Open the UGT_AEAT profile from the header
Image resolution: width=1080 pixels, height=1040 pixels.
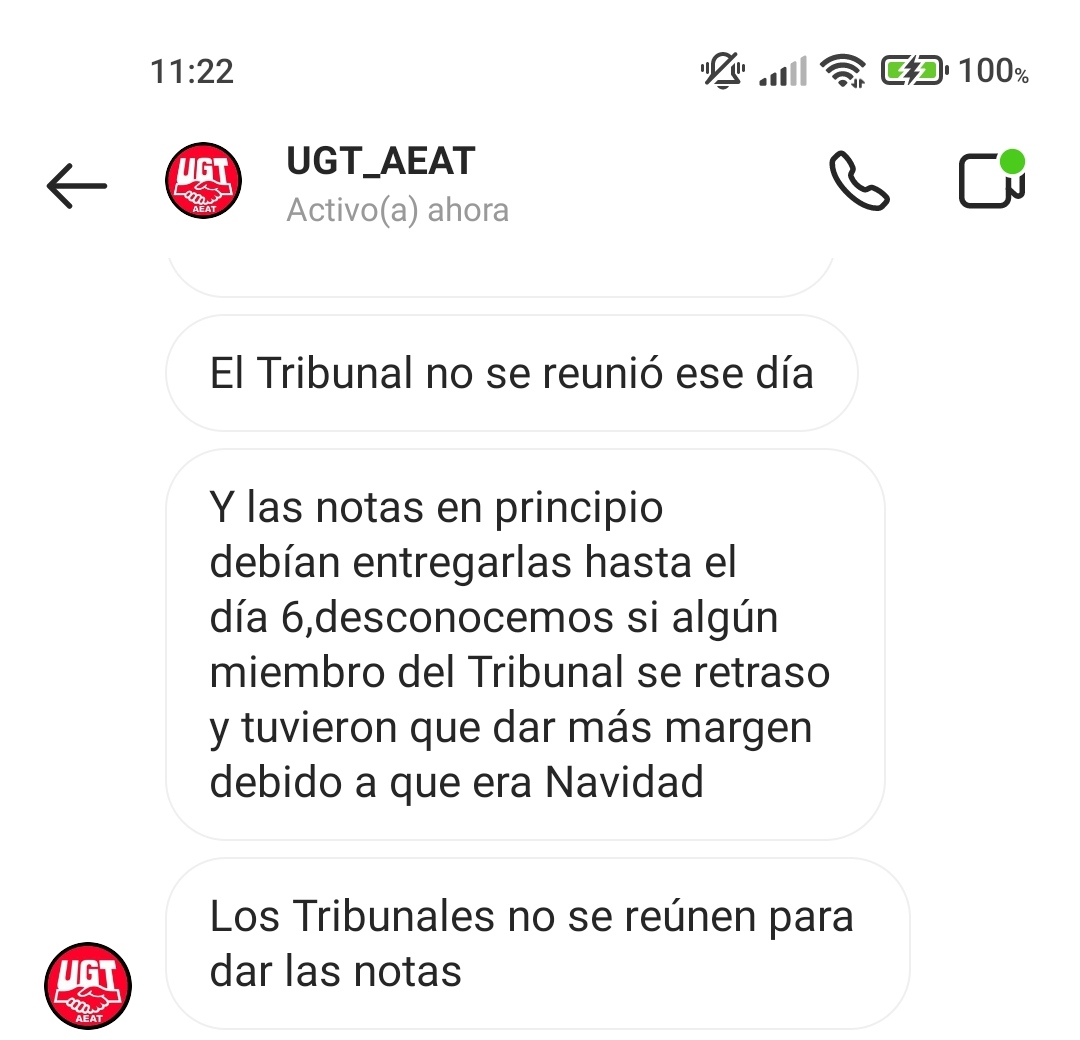[x=380, y=162]
